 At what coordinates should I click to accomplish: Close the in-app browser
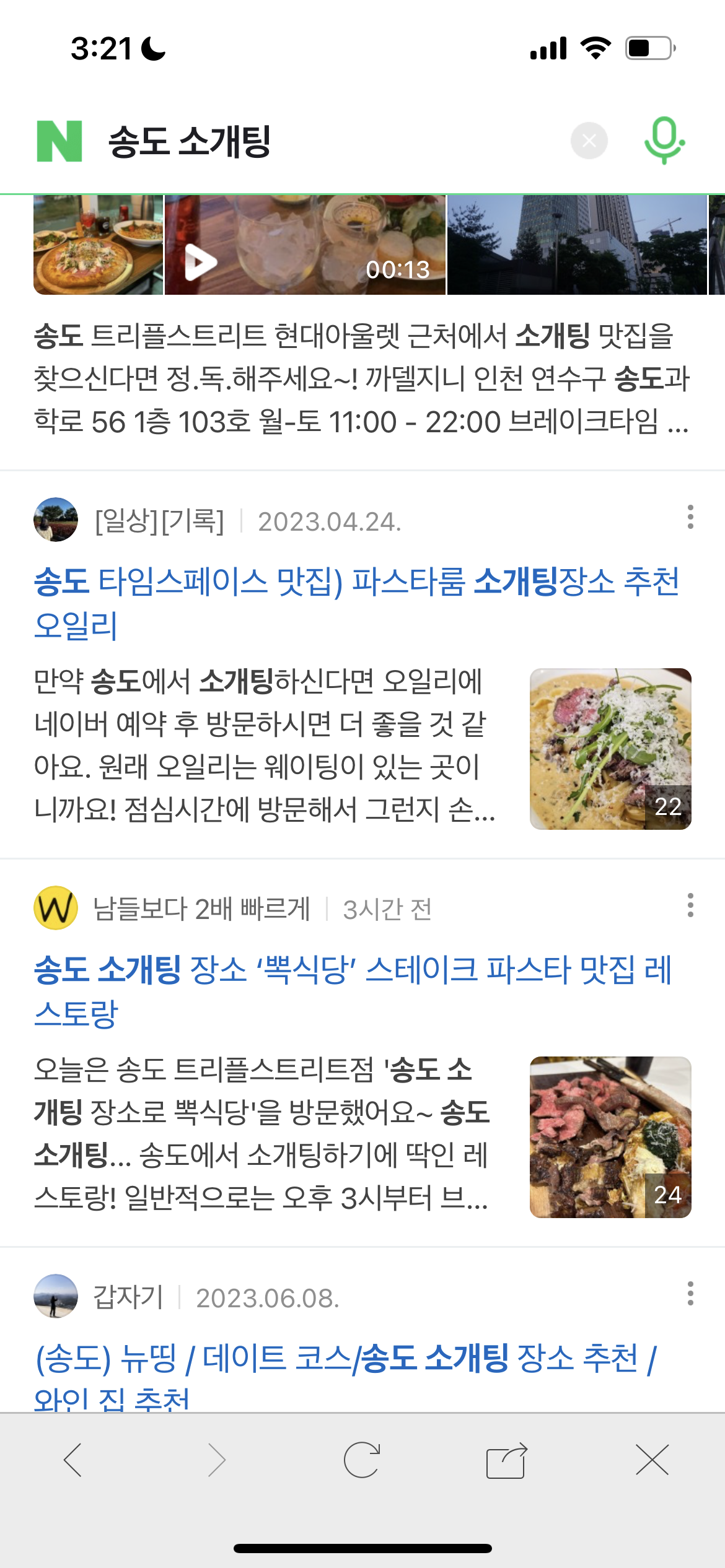tap(652, 1460)
